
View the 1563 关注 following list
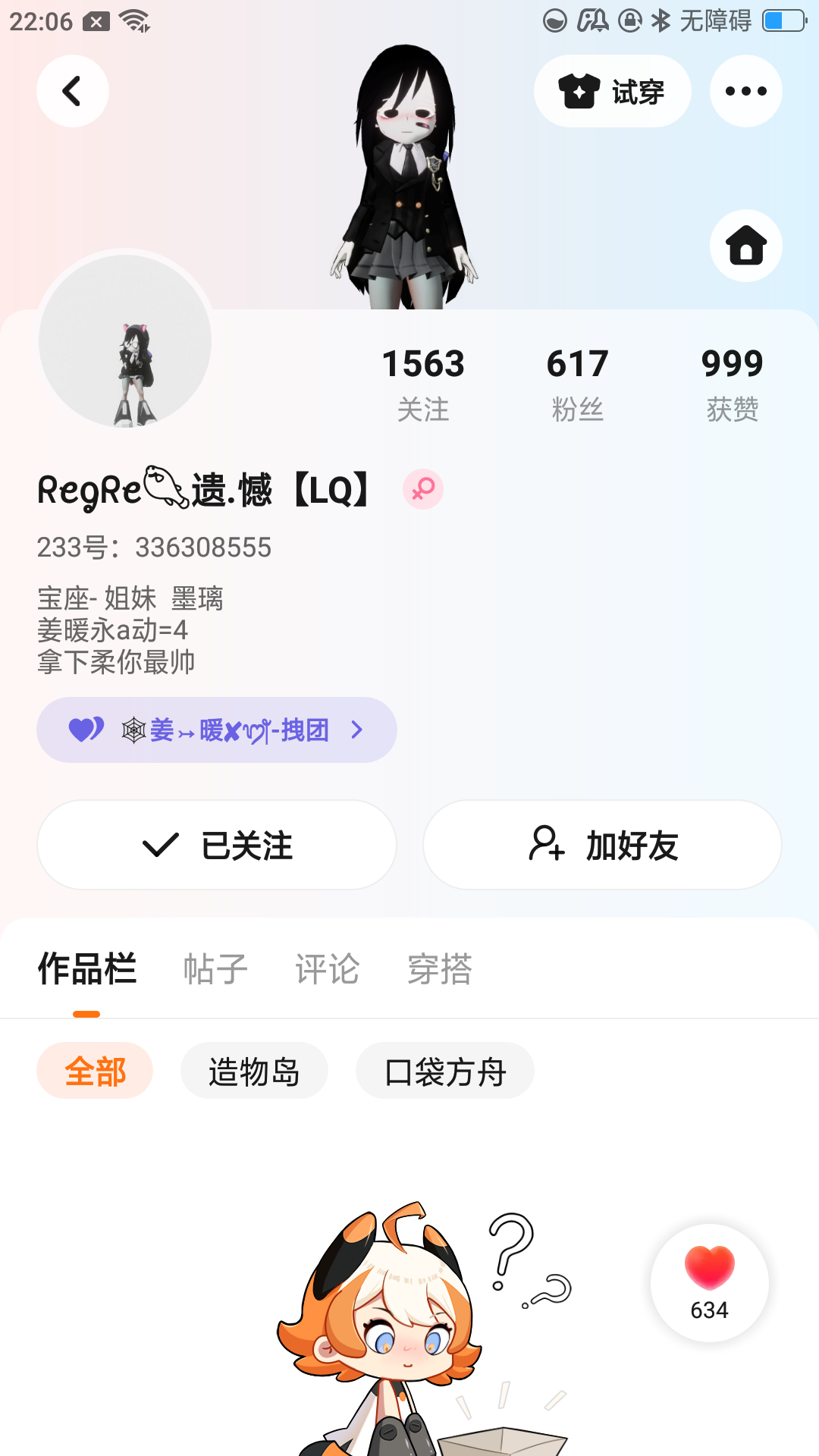point(423,384)
